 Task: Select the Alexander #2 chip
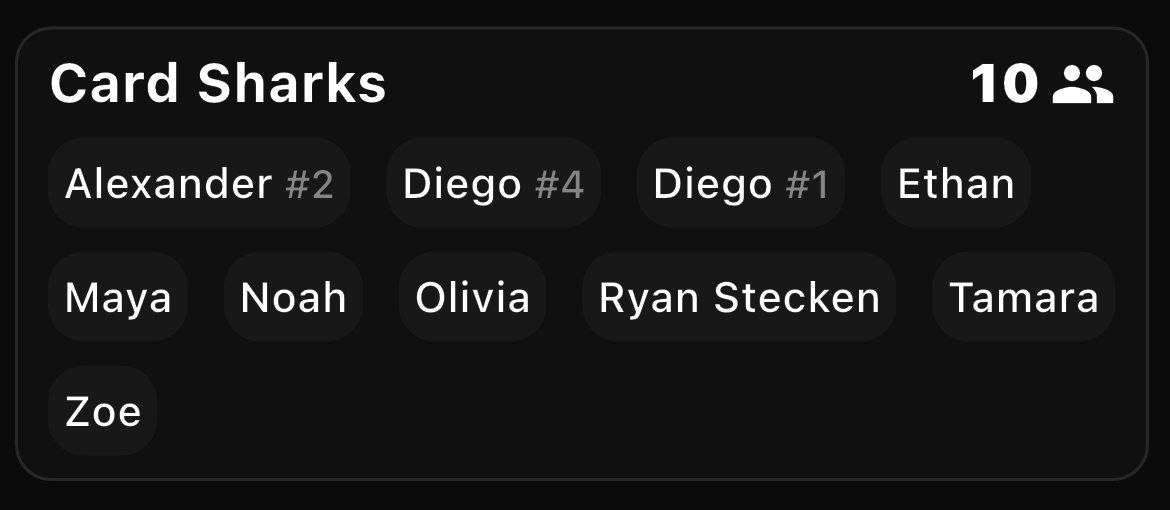coord(199,184)
